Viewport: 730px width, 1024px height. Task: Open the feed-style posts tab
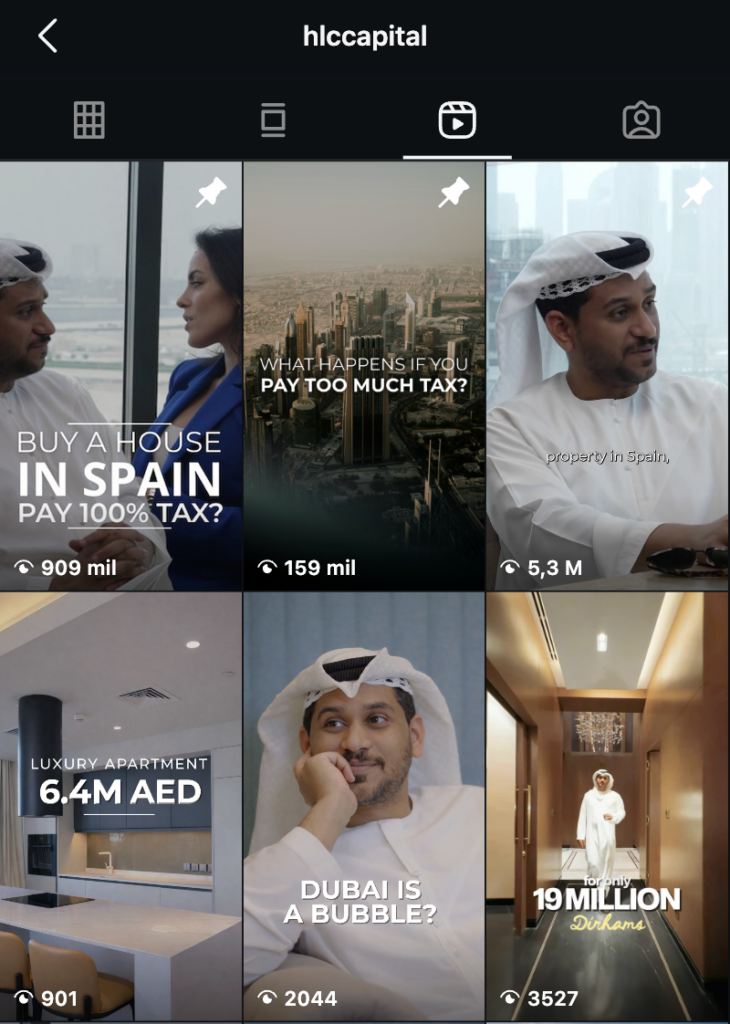point(273,121)
